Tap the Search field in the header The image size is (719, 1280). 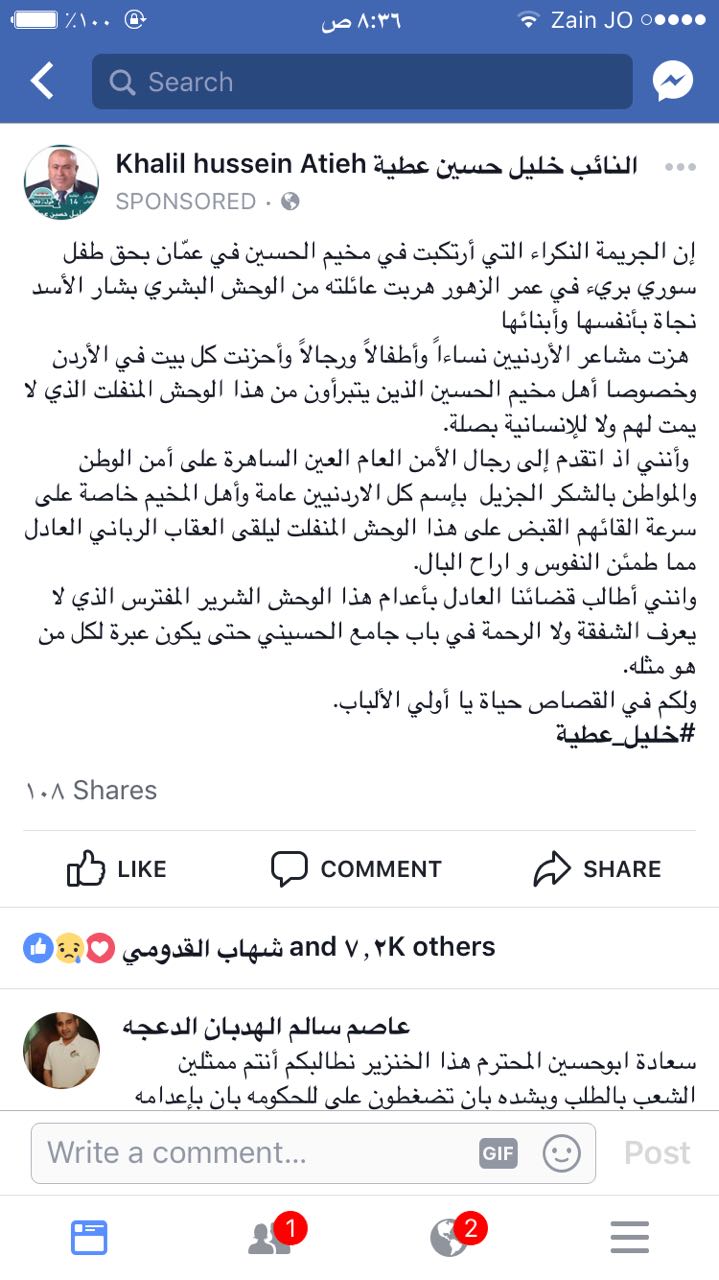(x=362, y=82)
